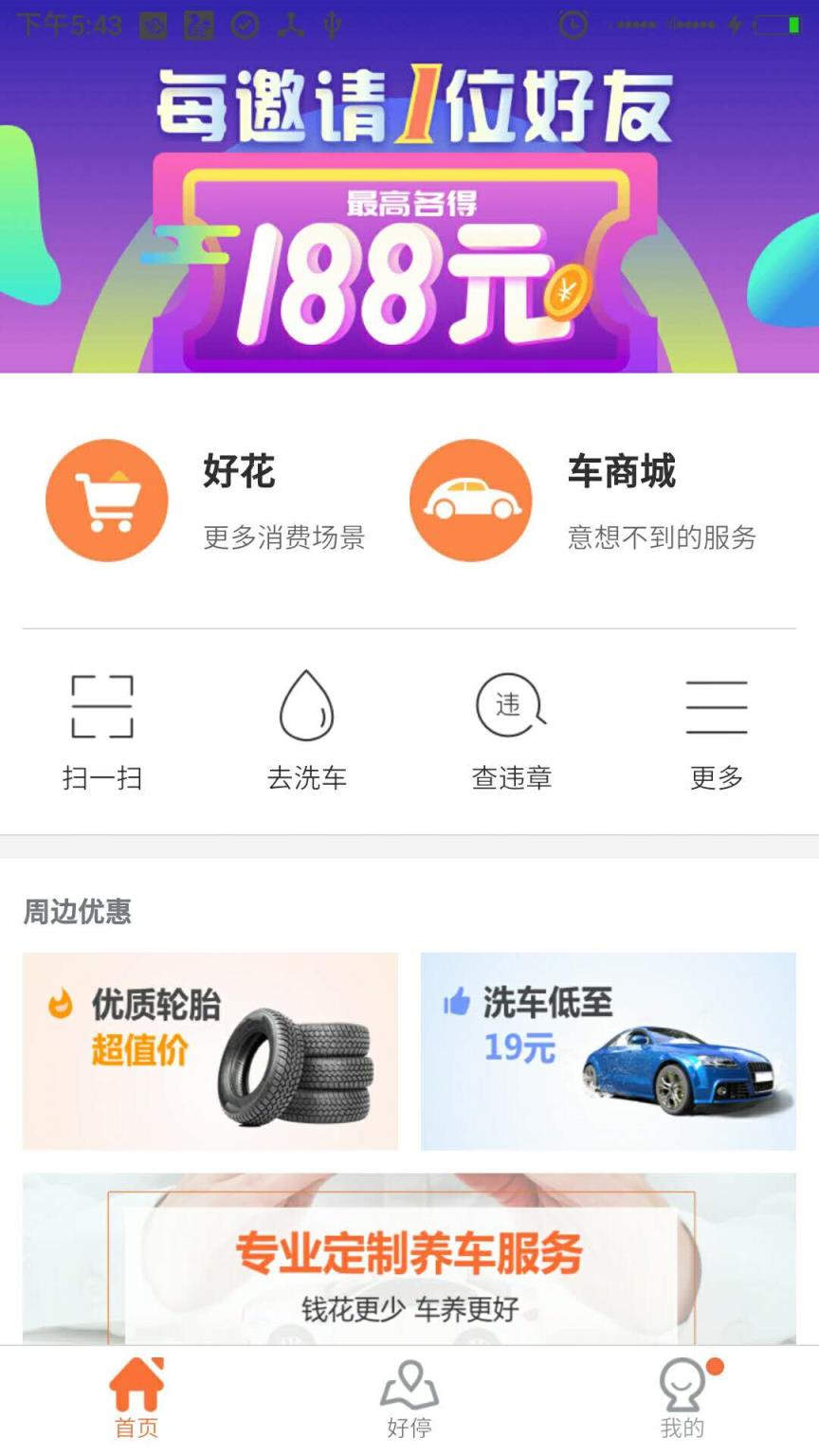Screen dimensions: 819x1456
Task: Tap the 扫一扫 scan frame icon
Action: [100, 705]
